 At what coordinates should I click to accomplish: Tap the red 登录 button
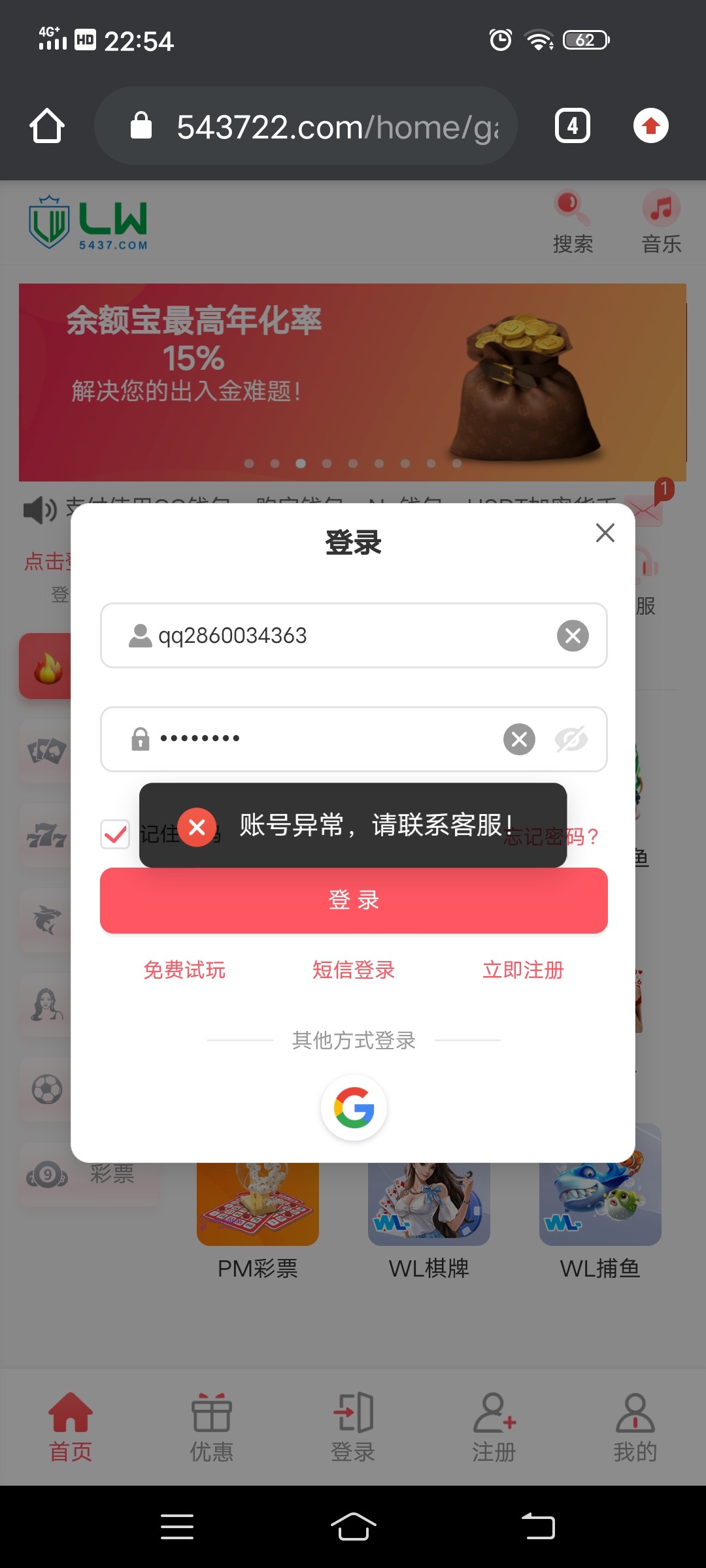tap(354, 900)
